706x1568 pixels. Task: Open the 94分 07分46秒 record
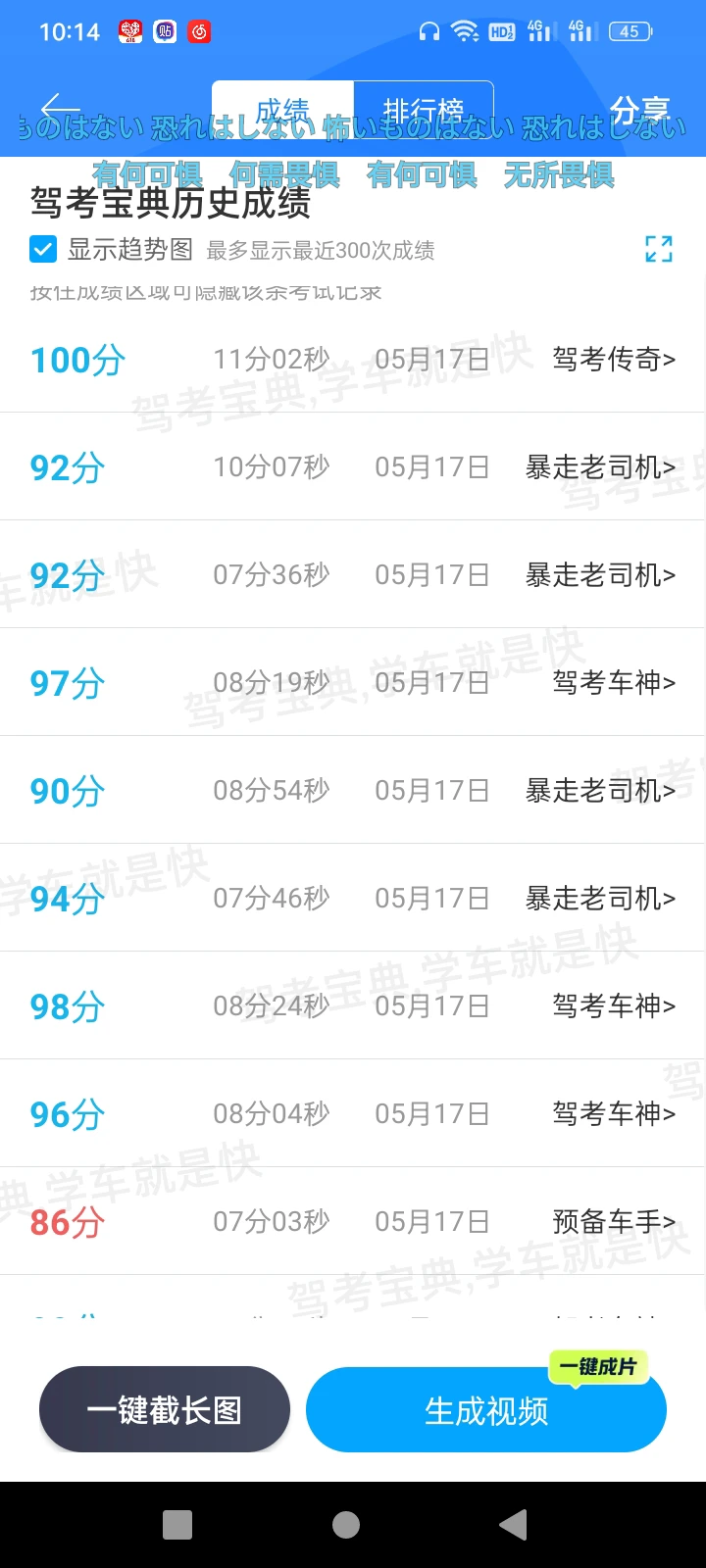coord(353,898)
